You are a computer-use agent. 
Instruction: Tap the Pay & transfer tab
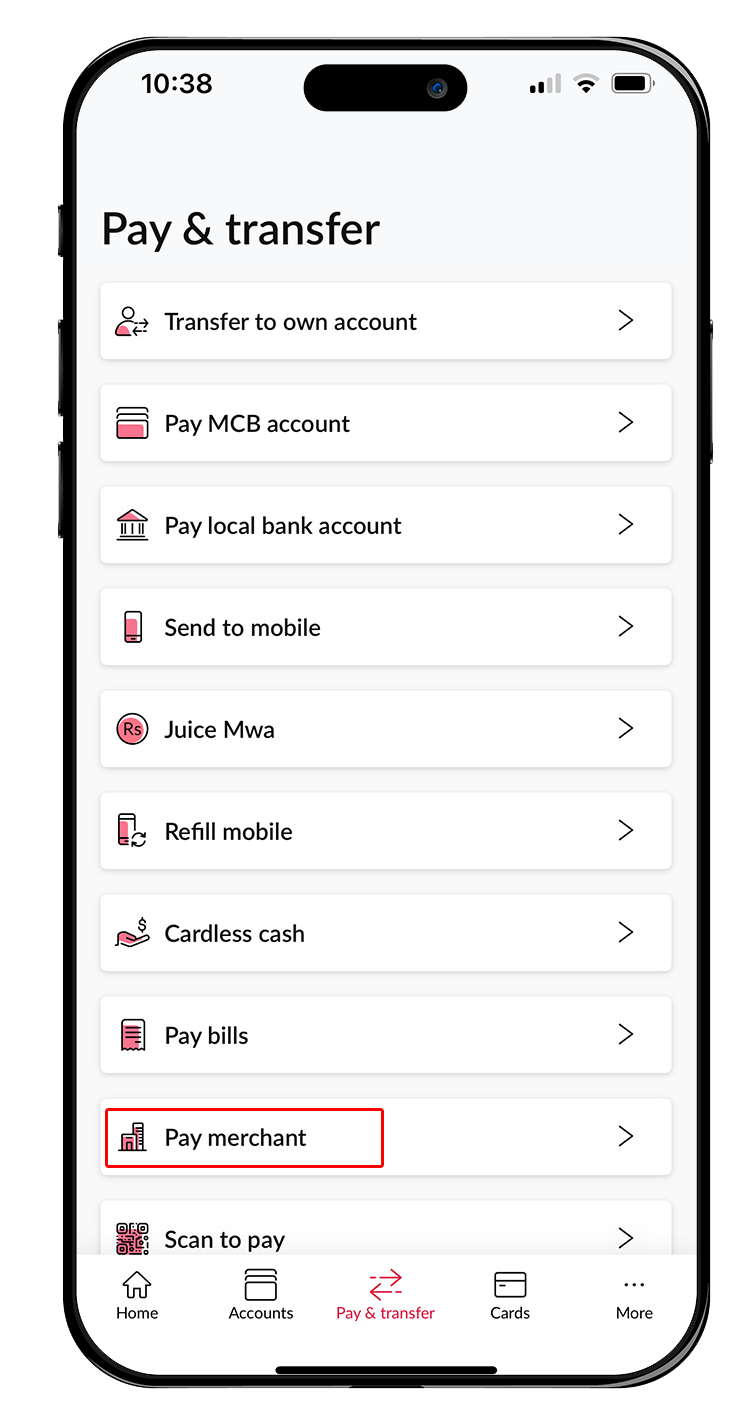tap(385, 1296)
